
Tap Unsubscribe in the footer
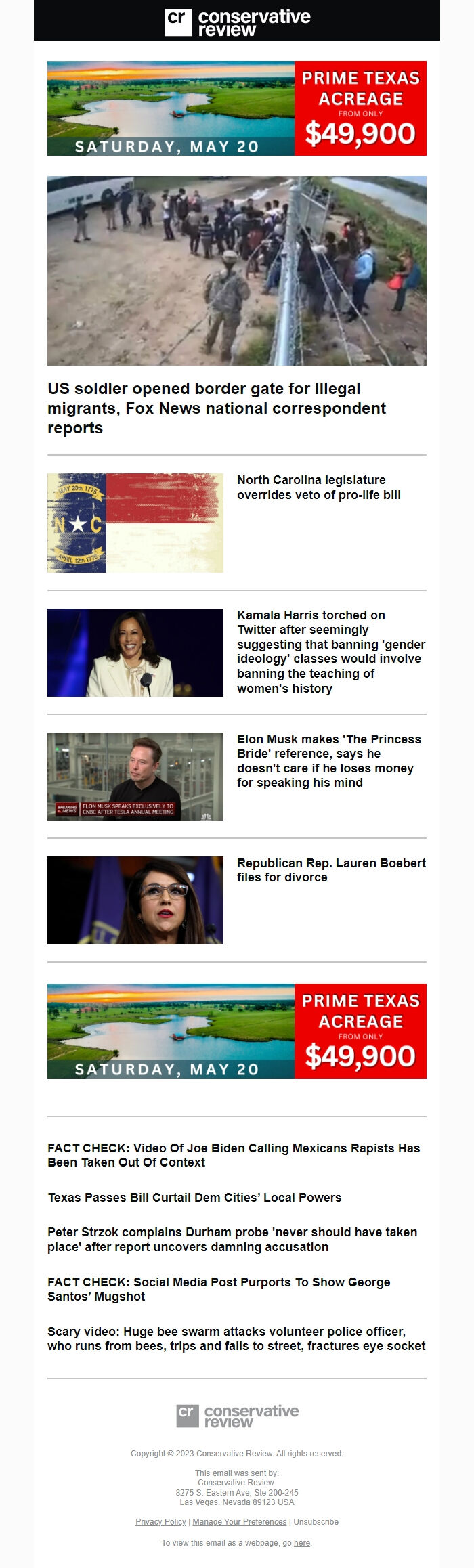pos(316,1522)
